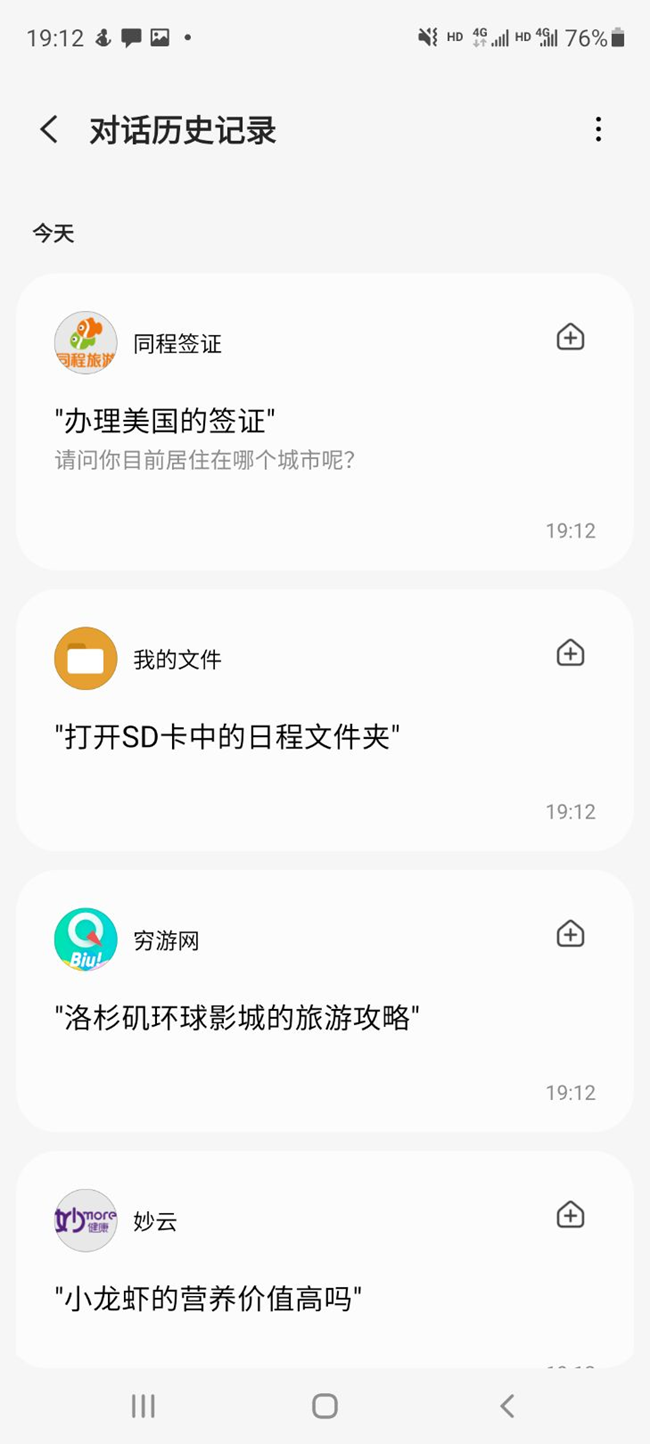Open the 我的文件 conversation card

325,720
